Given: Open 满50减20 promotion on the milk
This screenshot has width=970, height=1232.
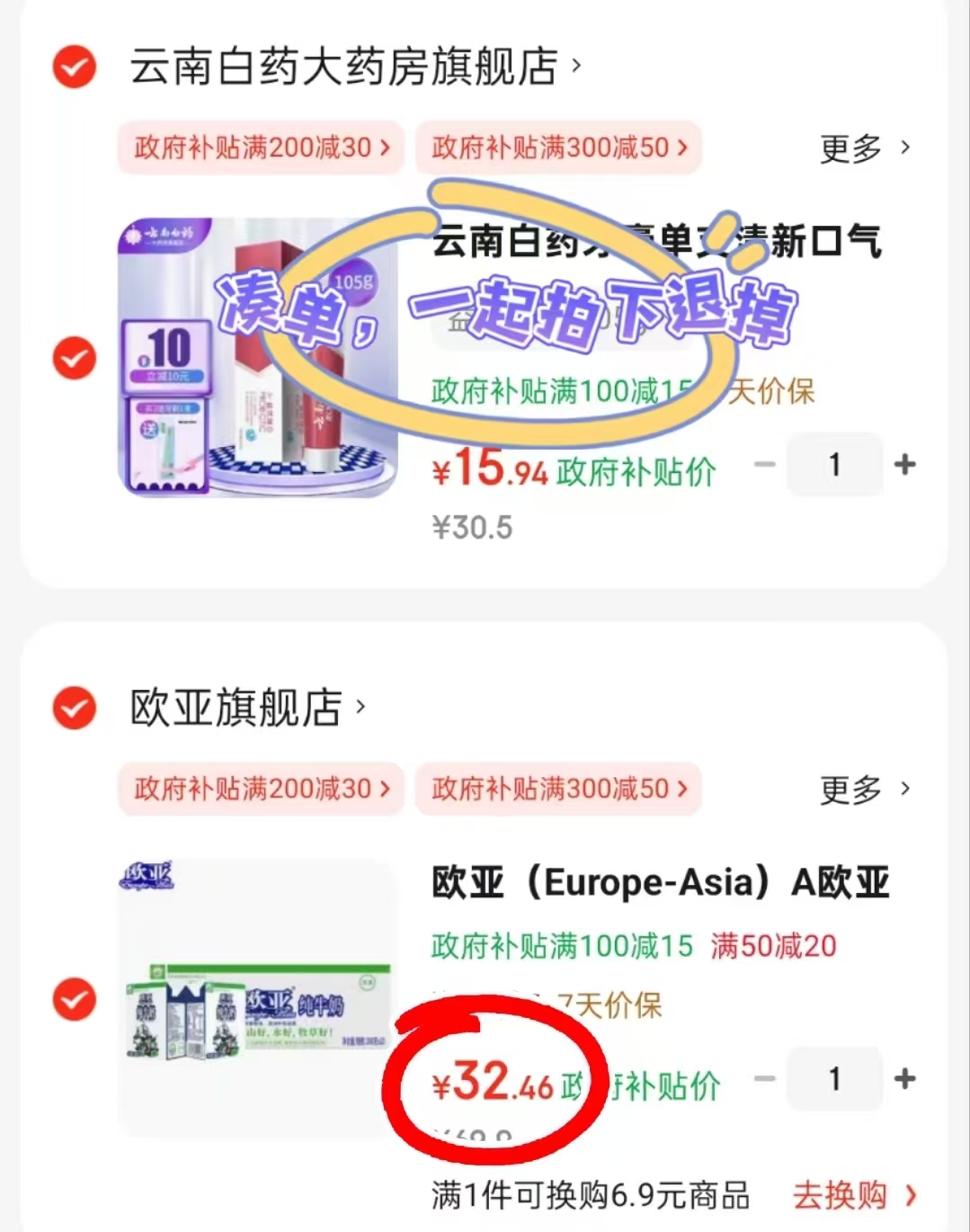Looking at the screenshot, I should coord(773,946).
